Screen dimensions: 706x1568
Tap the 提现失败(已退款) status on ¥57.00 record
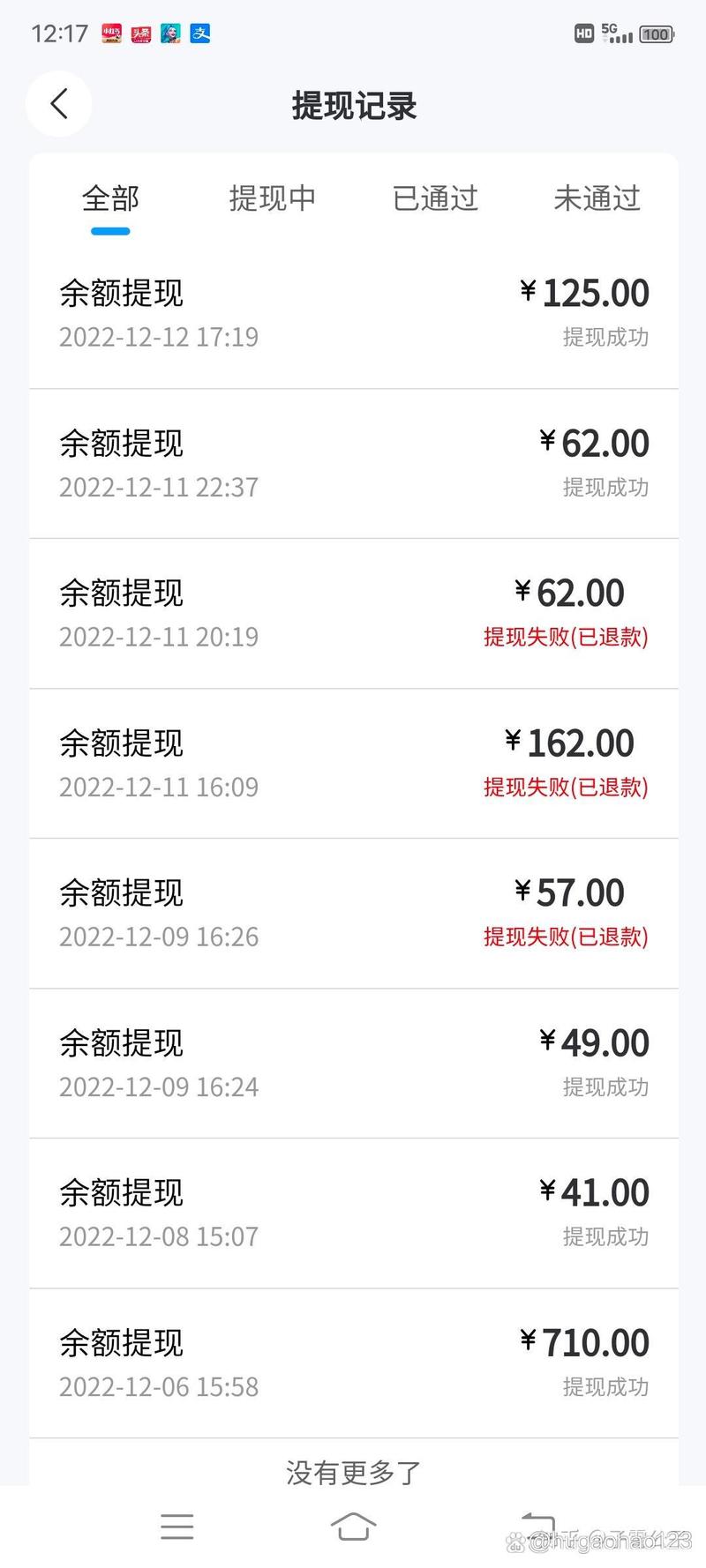567,937
